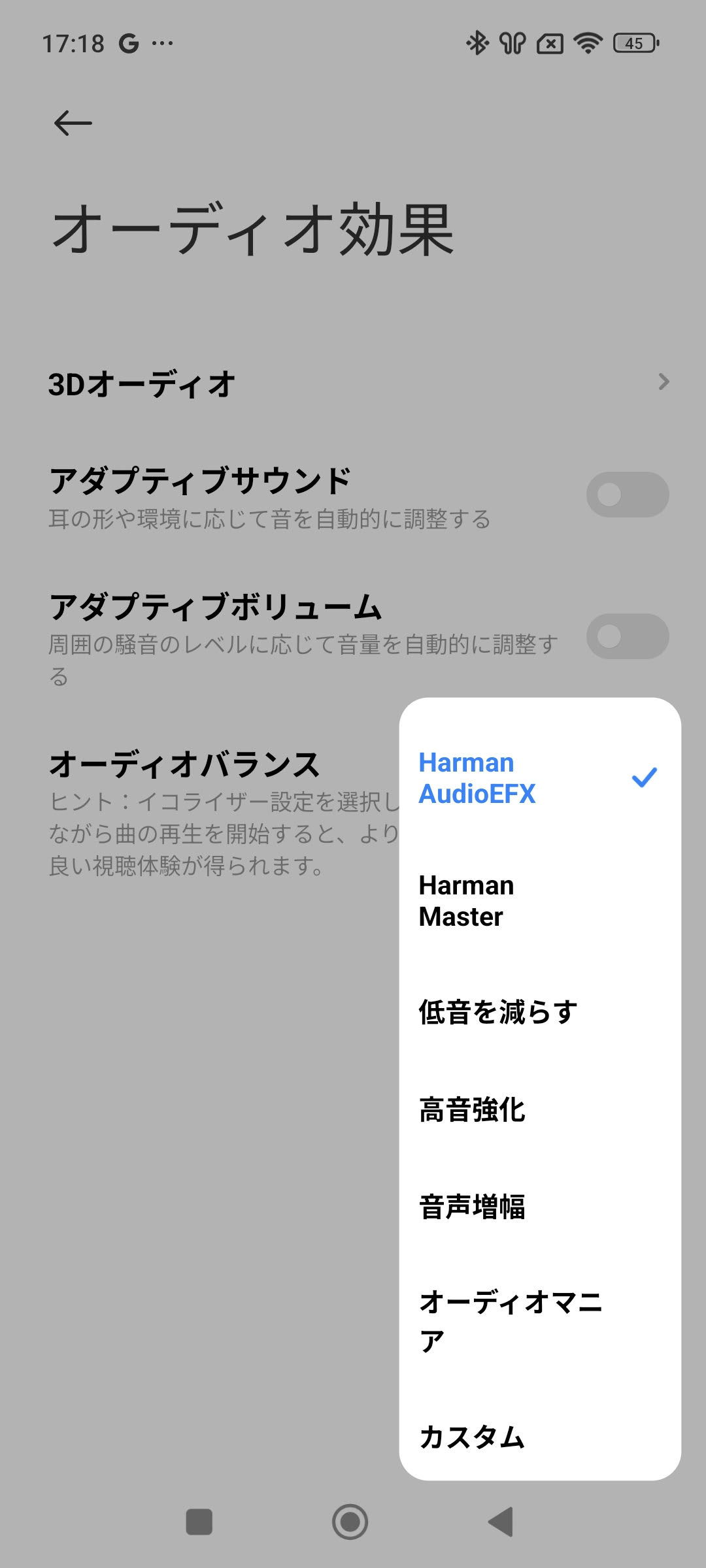The height and width of the screenshot is (1568, 706).
Task: Open recent apps from navigation bar
Action: 199,1522
